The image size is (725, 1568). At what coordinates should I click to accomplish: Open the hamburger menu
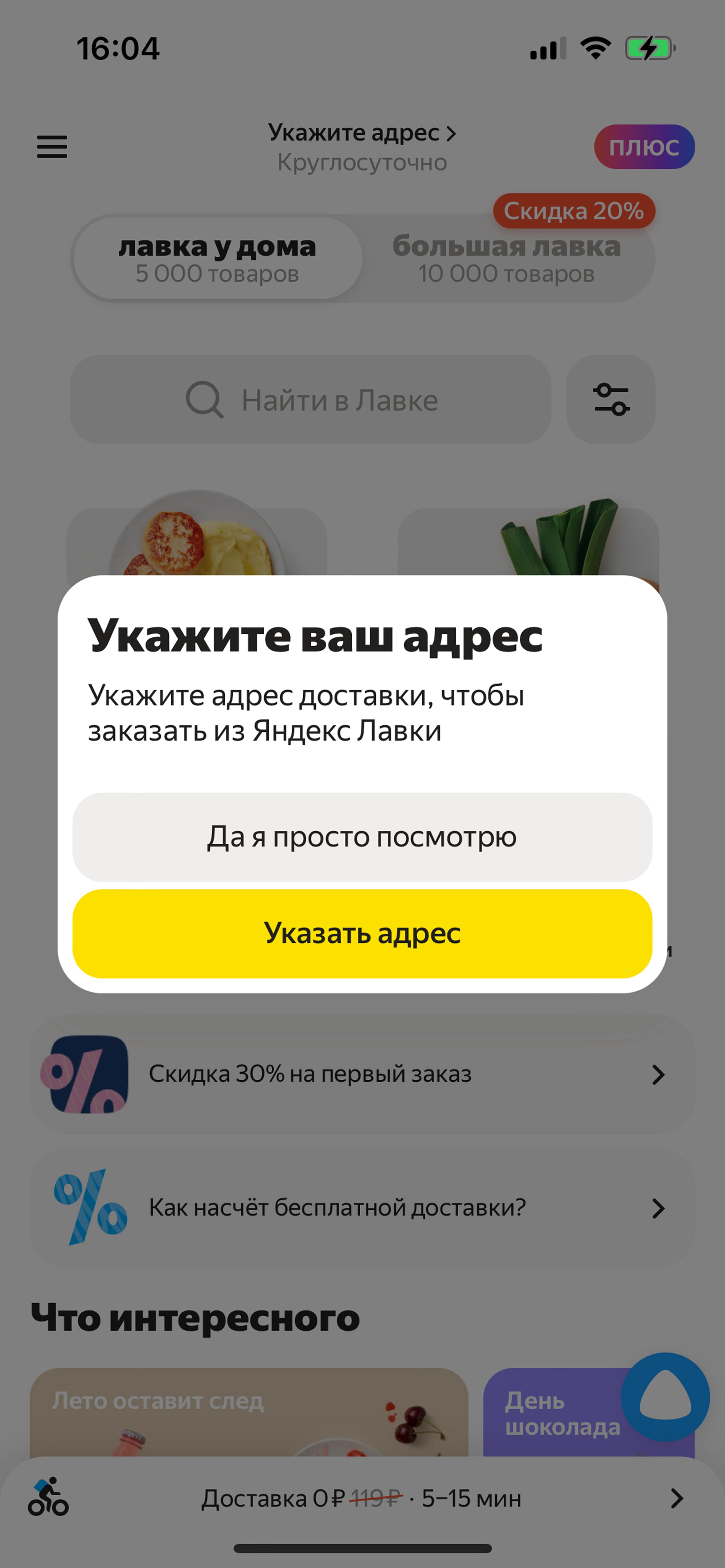[52, 147]
